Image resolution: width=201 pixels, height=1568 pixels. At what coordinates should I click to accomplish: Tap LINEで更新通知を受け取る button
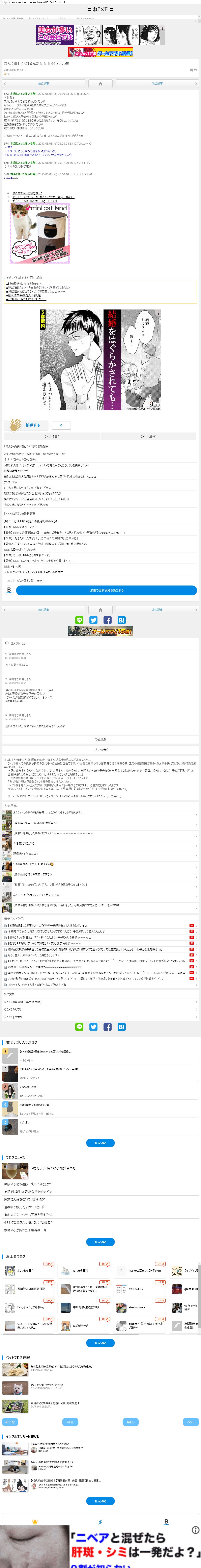pyautogui.click(x=106, y=590)
